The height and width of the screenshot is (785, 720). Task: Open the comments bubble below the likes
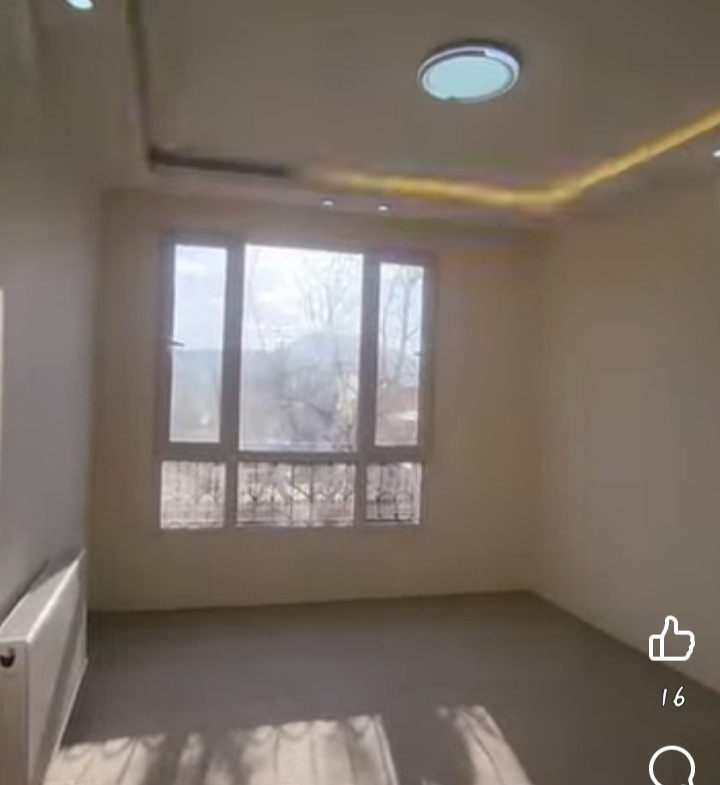(x=672, y=767)
